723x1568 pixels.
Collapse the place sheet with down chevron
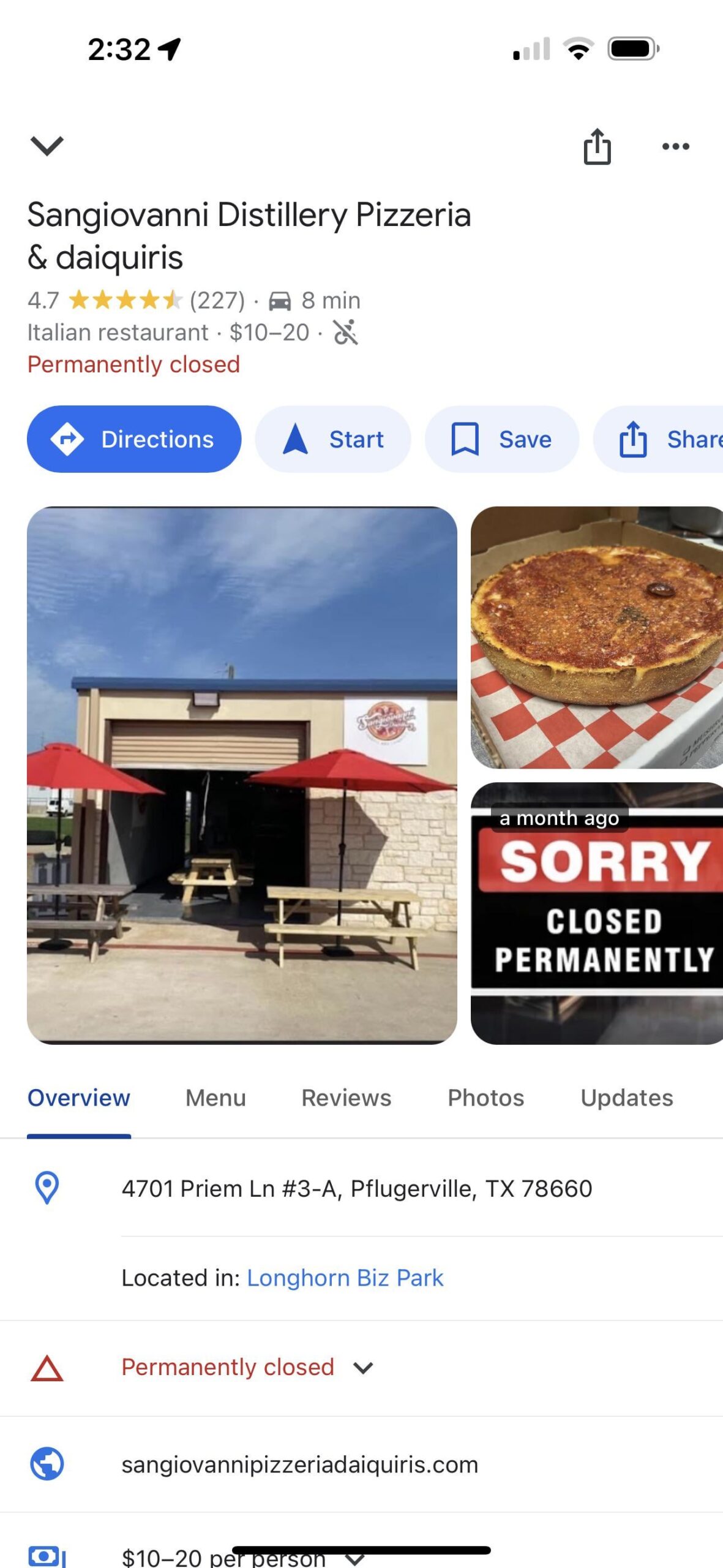47,146
